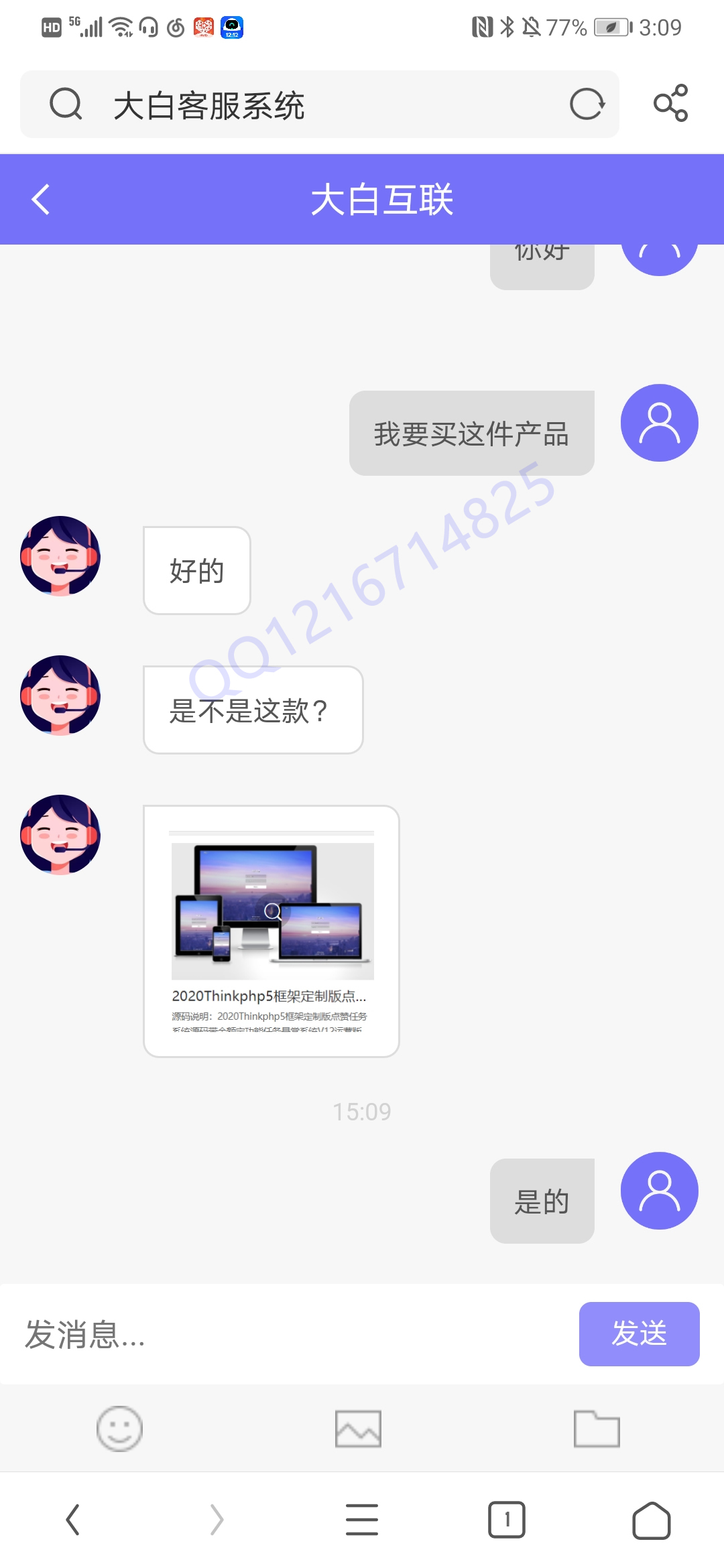Screen dimensions: 724x1568
Task: Open the 2020Thinkphp5 product card
Action: pos(271,931)
